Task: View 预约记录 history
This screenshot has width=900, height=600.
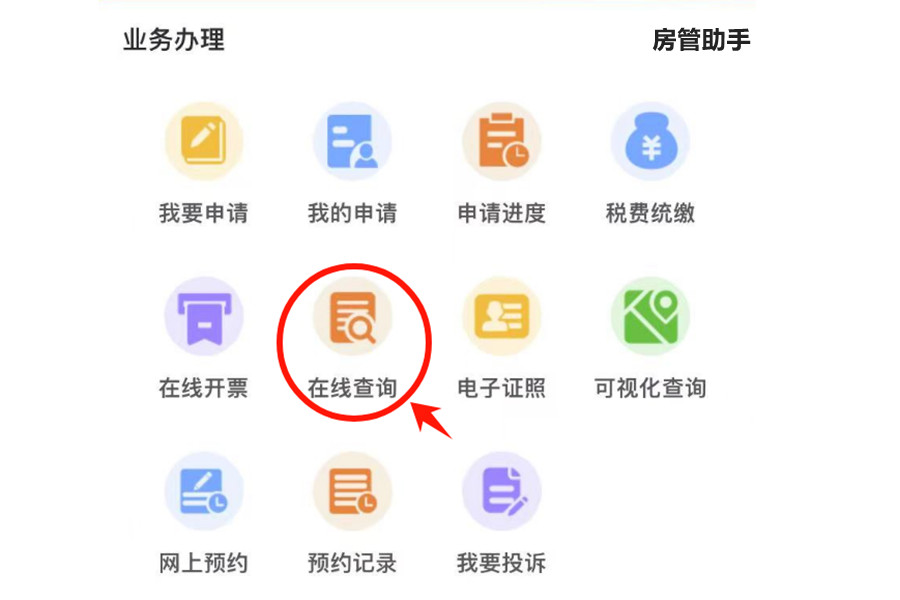Action: 352,491
